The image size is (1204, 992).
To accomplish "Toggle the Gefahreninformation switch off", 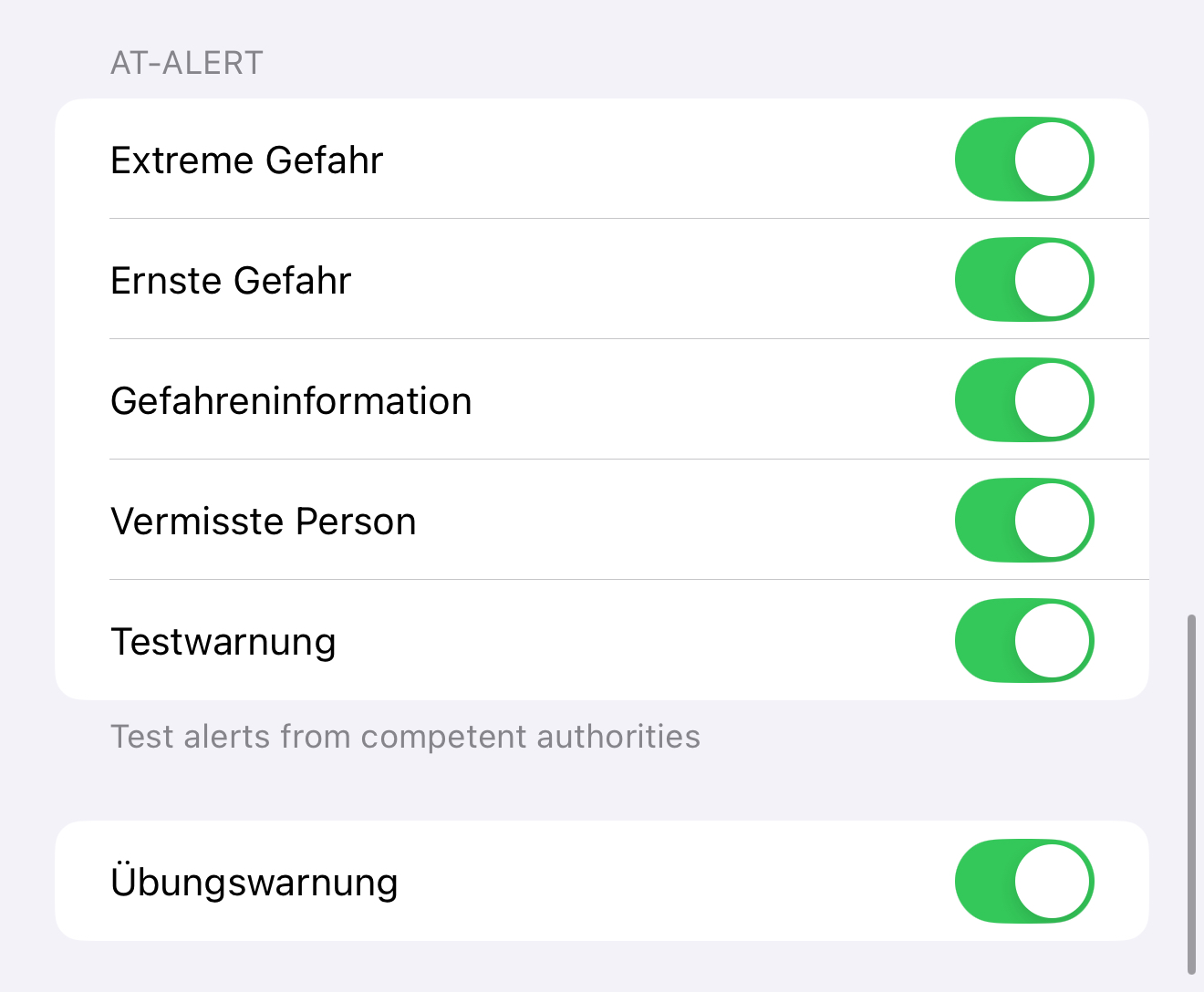I will click(x=1023, y=400).
